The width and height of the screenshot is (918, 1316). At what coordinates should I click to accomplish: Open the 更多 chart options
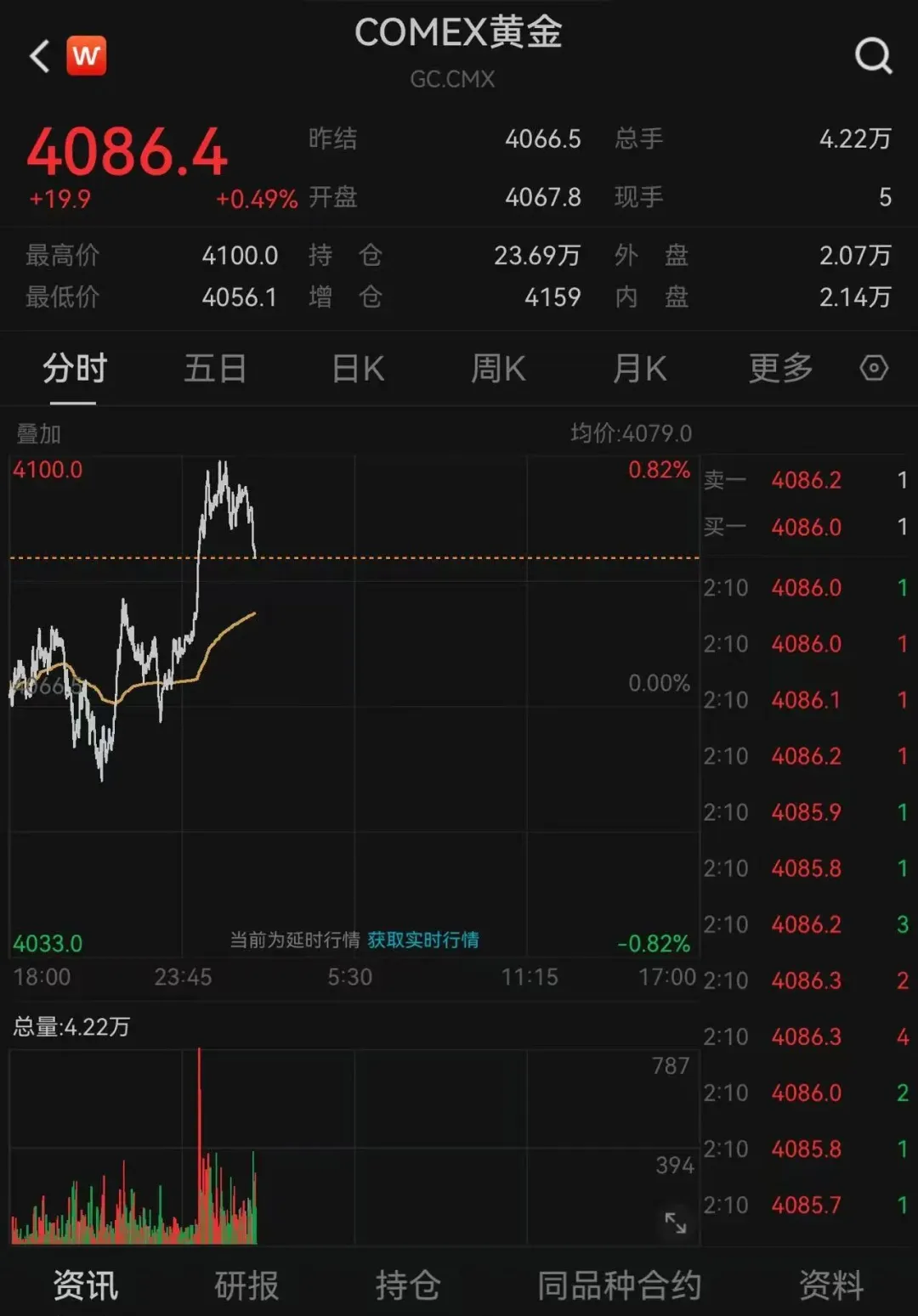[780, 369]
